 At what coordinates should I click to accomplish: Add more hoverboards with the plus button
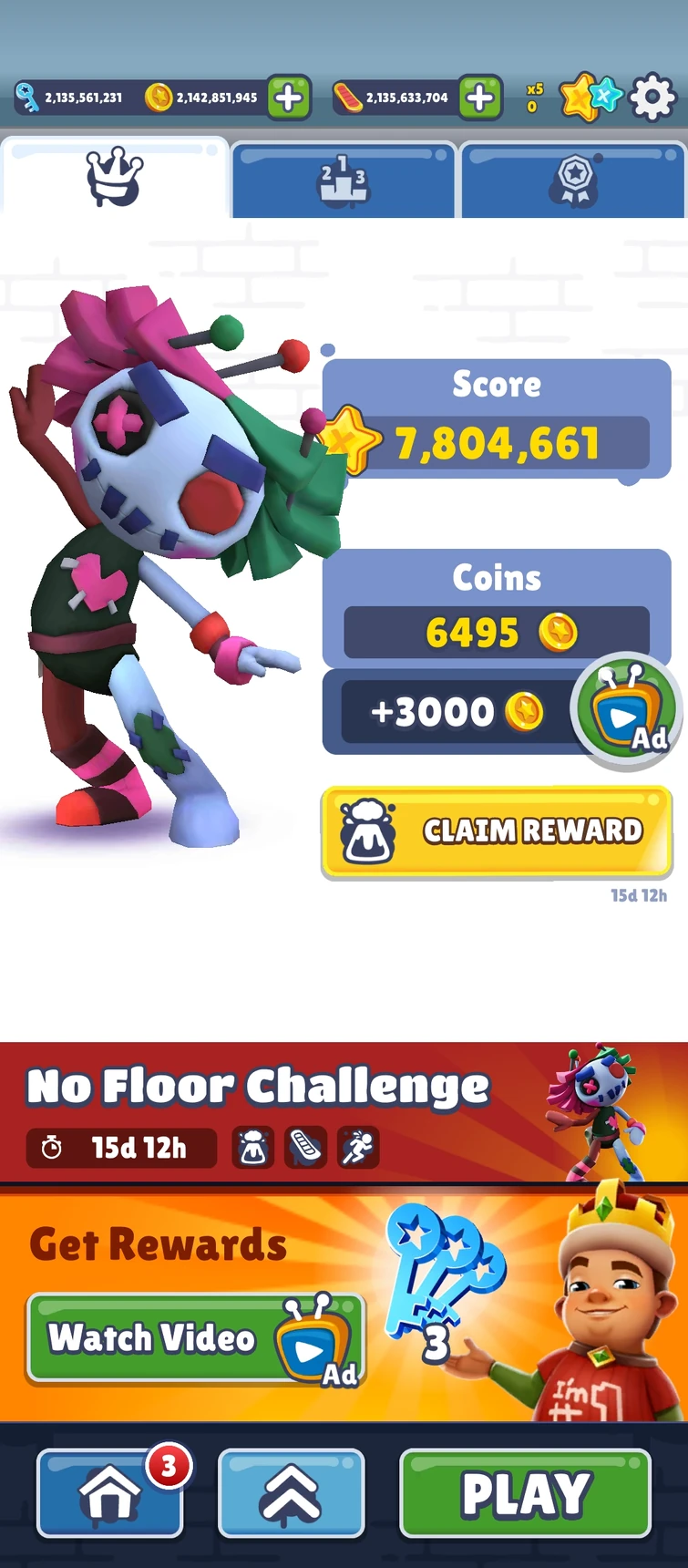[480, 98]
